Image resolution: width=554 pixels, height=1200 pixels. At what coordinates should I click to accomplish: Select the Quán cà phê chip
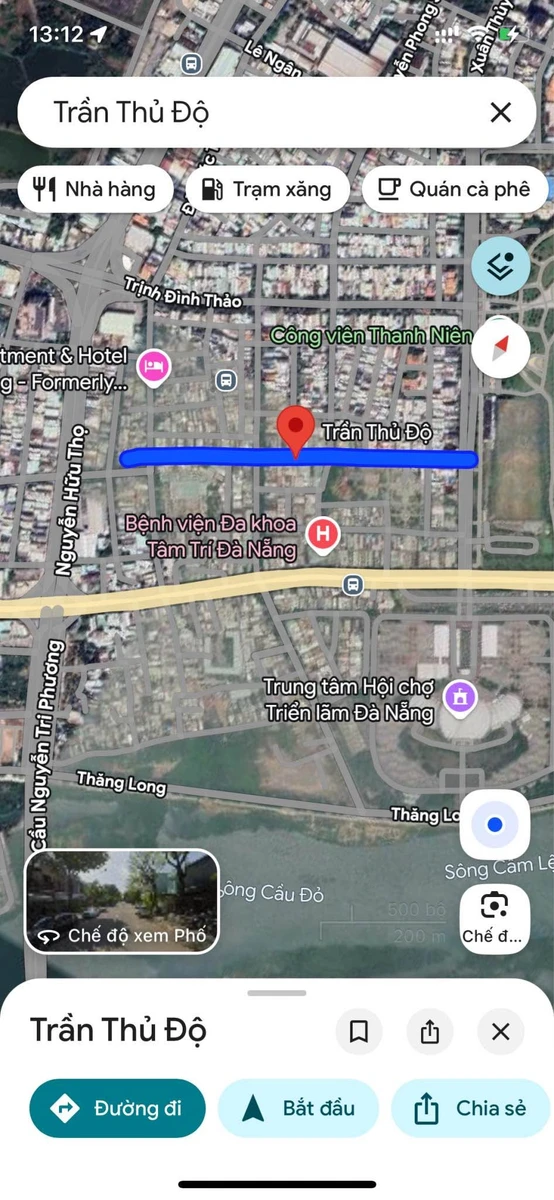[455, 189]
